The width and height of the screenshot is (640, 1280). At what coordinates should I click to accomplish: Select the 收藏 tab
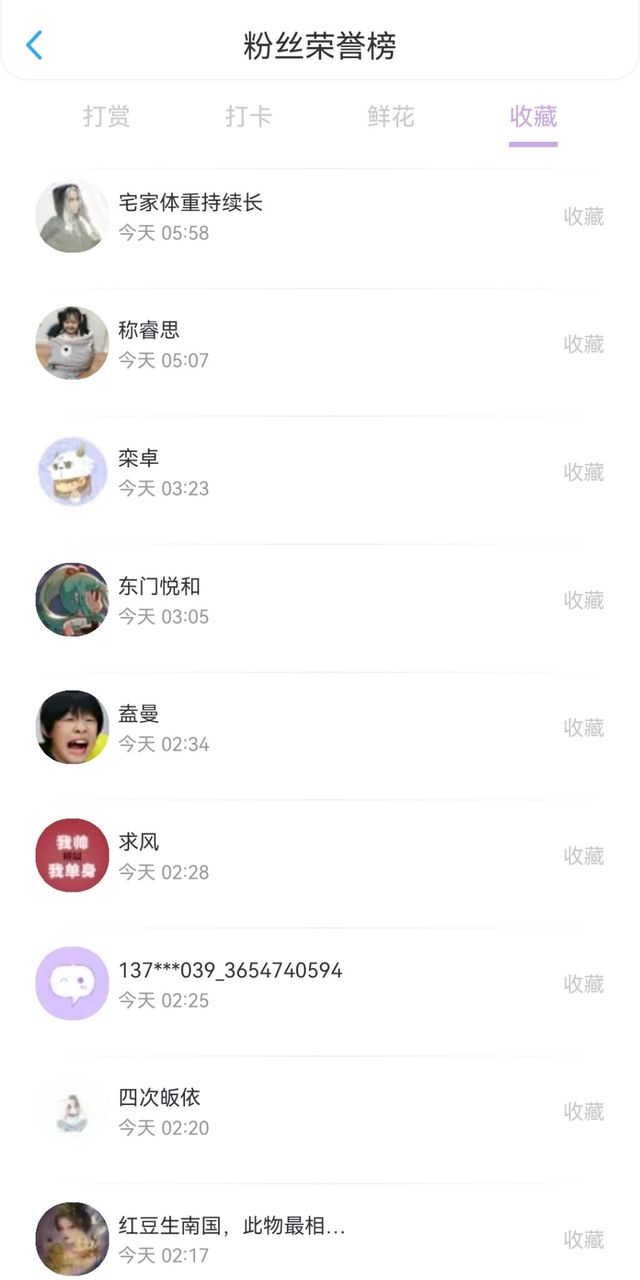pyautogui.click(x=533, y=117)
